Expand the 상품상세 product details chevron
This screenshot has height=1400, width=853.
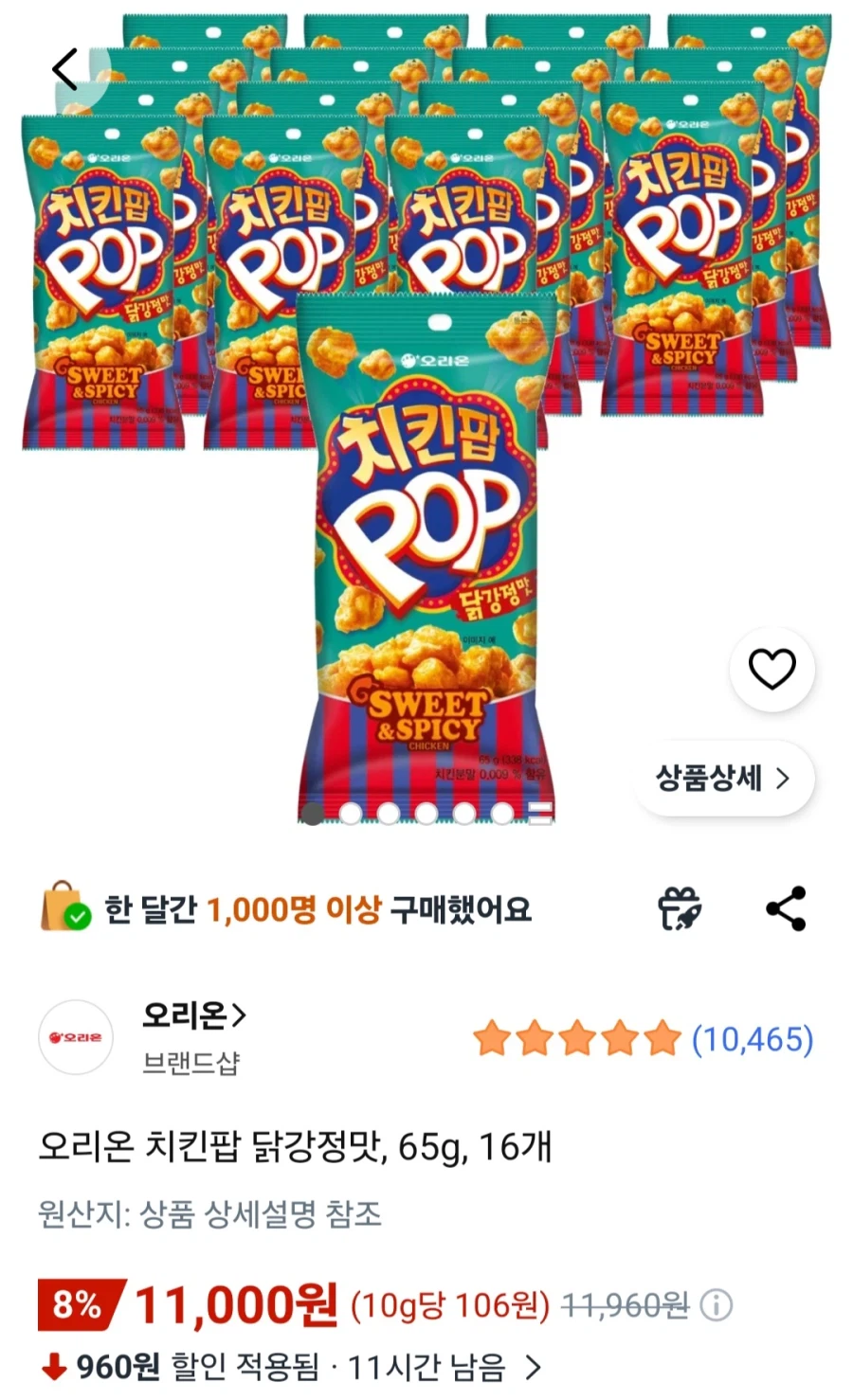(783, 778)
